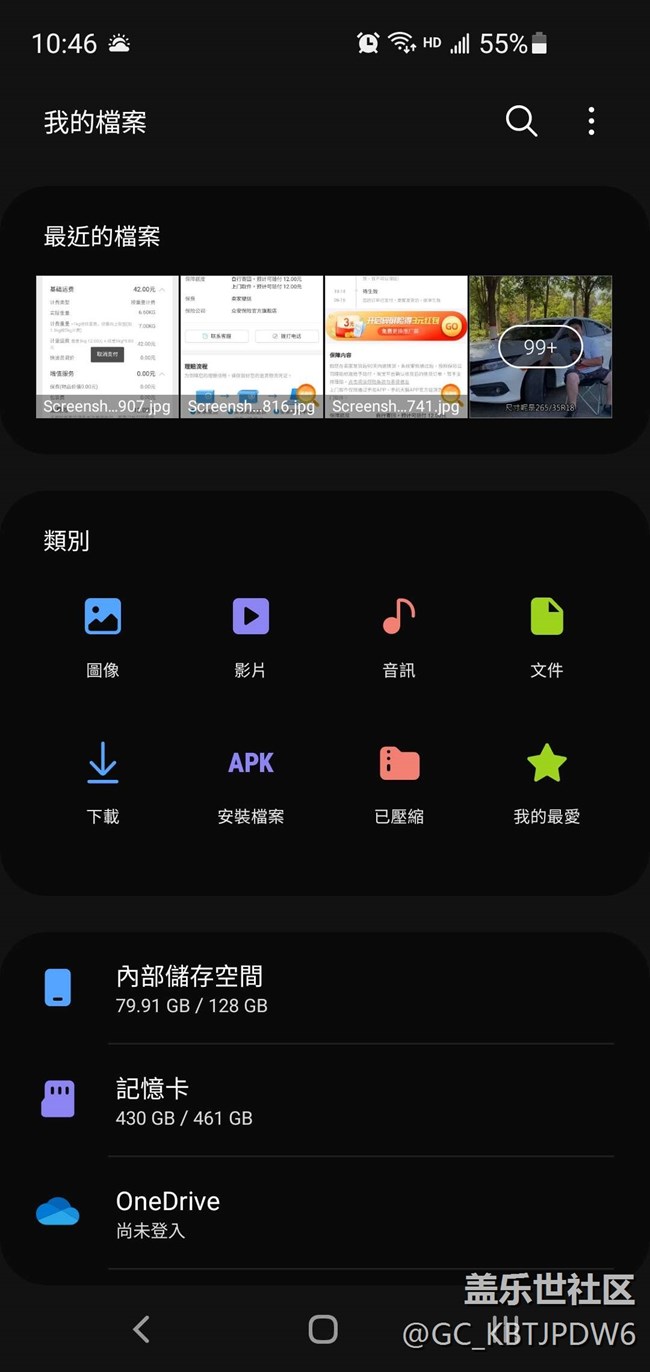The width and height of the screenshot is (650, 1372).
Task: Open the 圖像 (Images) category
Action: [103, 634]
